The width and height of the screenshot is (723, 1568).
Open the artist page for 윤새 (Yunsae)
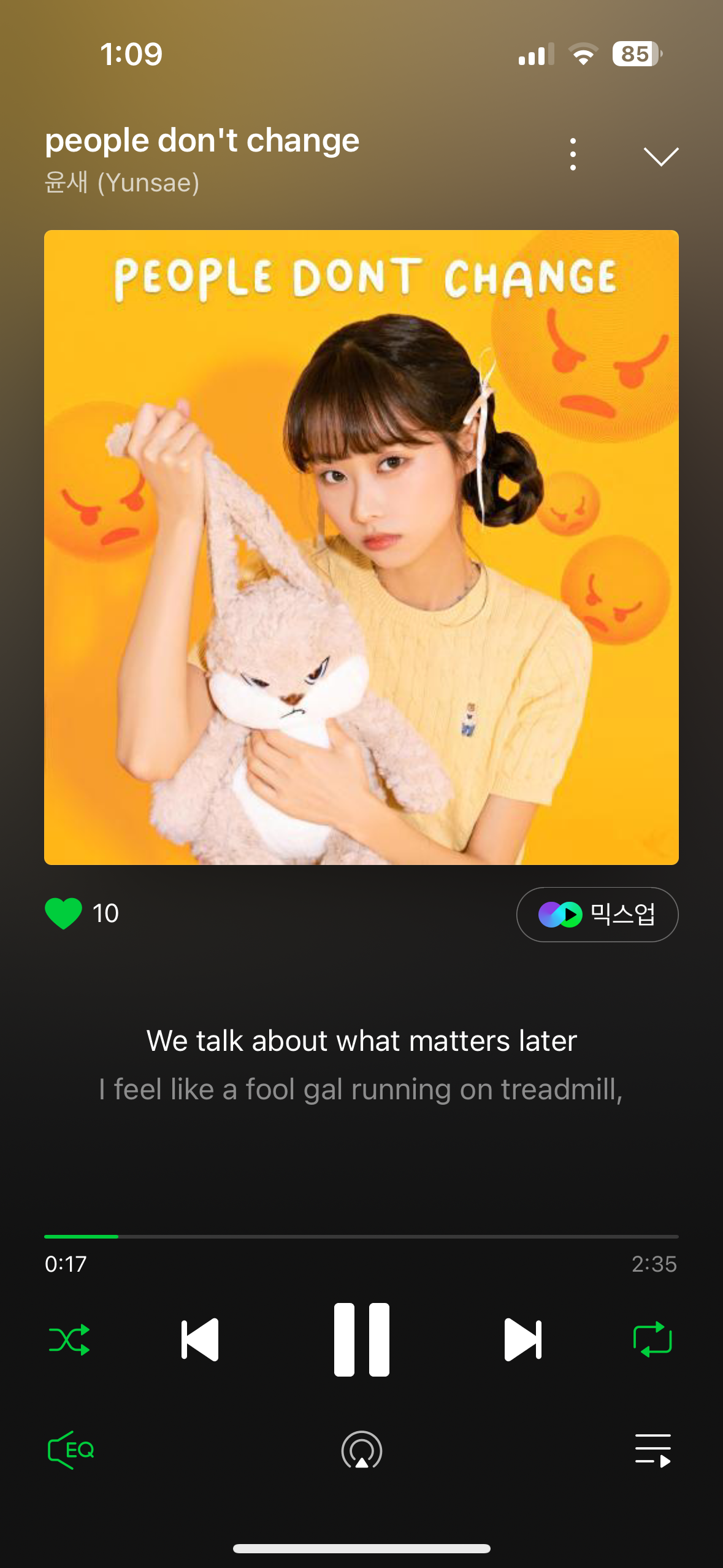tap(122, 183)
